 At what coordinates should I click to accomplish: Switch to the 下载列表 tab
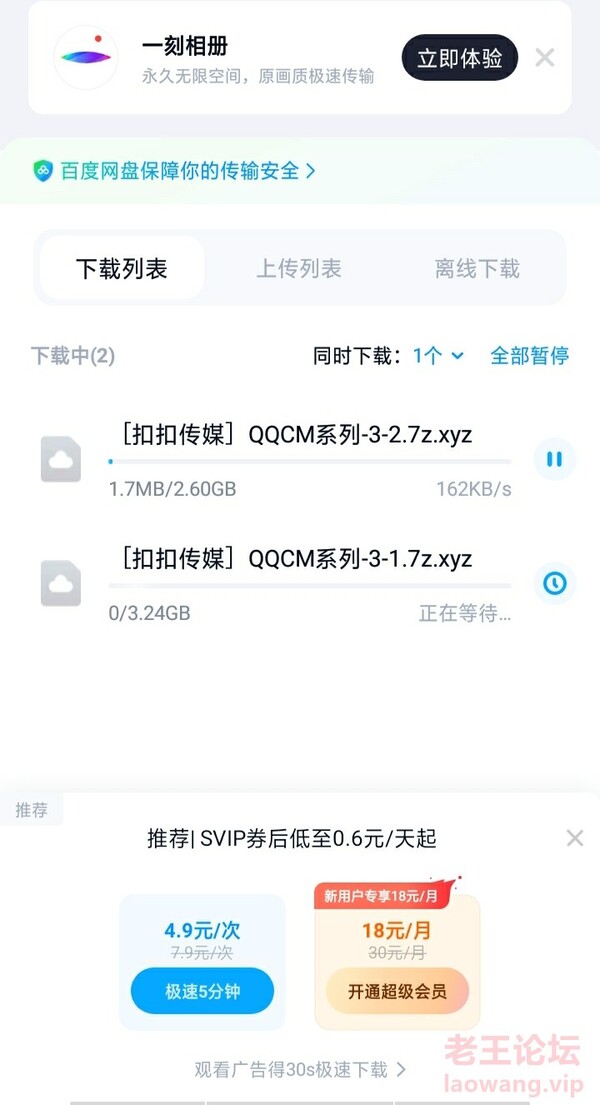tap(121, 269)
